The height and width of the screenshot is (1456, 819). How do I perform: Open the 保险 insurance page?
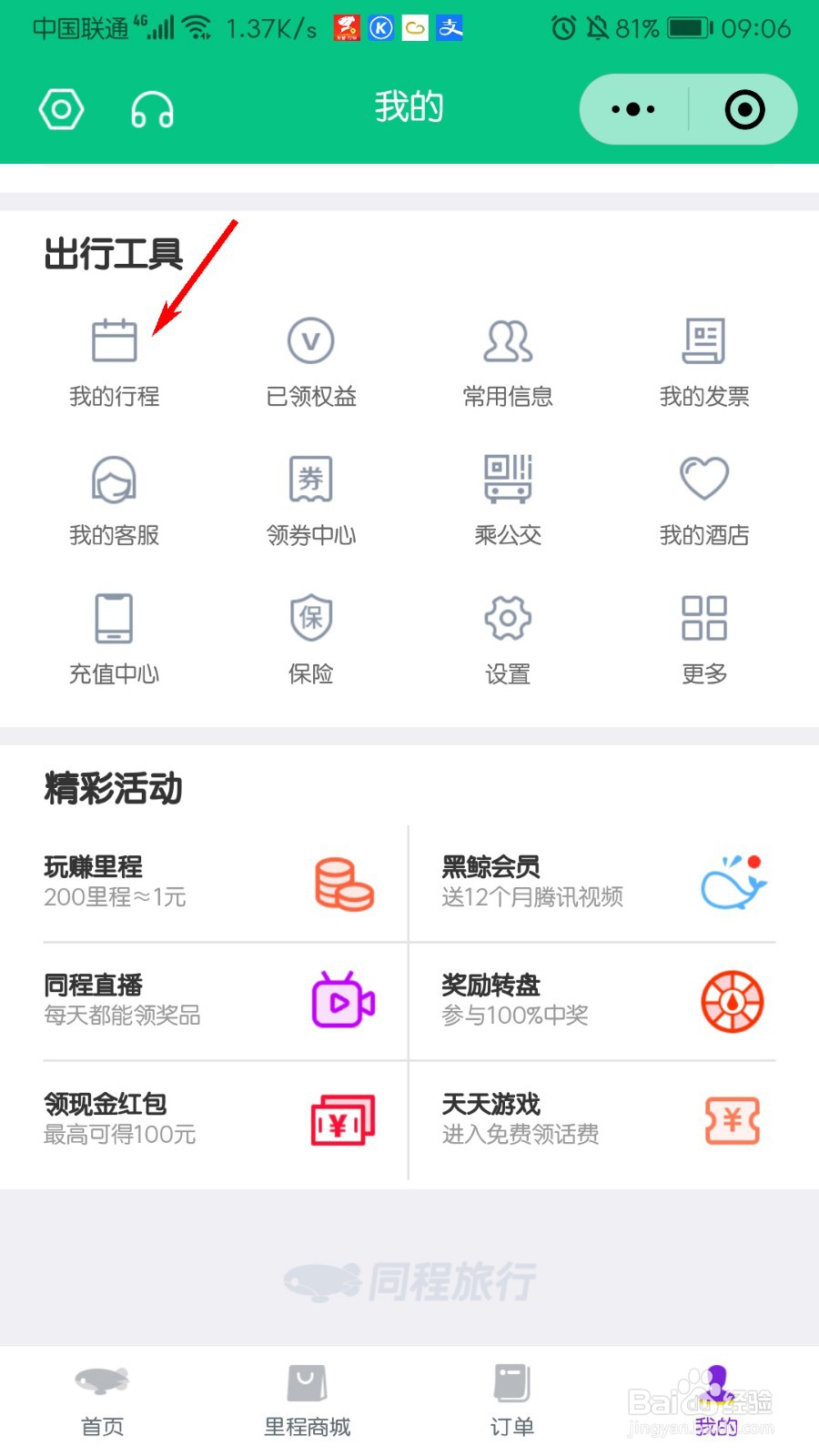[x=310, y=637]
